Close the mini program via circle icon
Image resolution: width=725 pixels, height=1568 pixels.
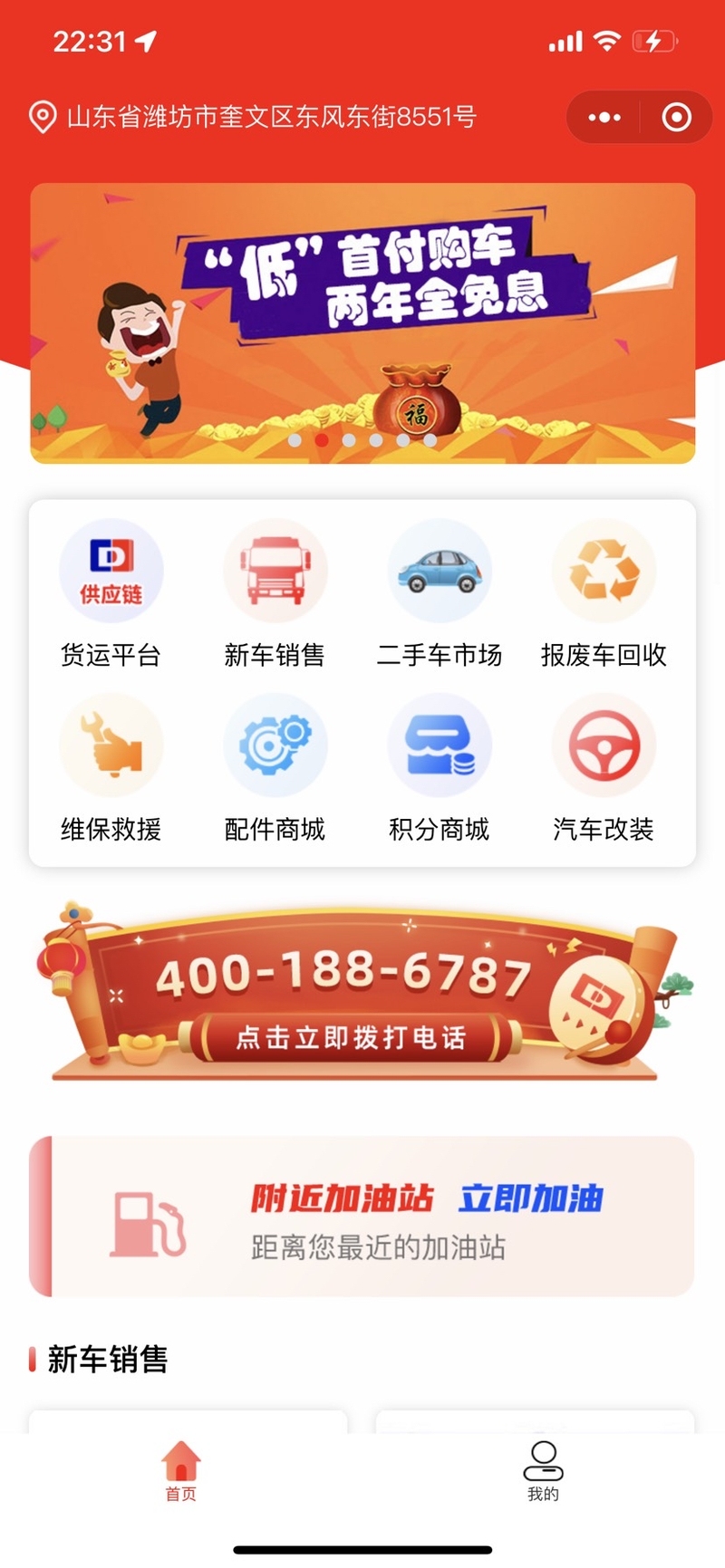676,117
